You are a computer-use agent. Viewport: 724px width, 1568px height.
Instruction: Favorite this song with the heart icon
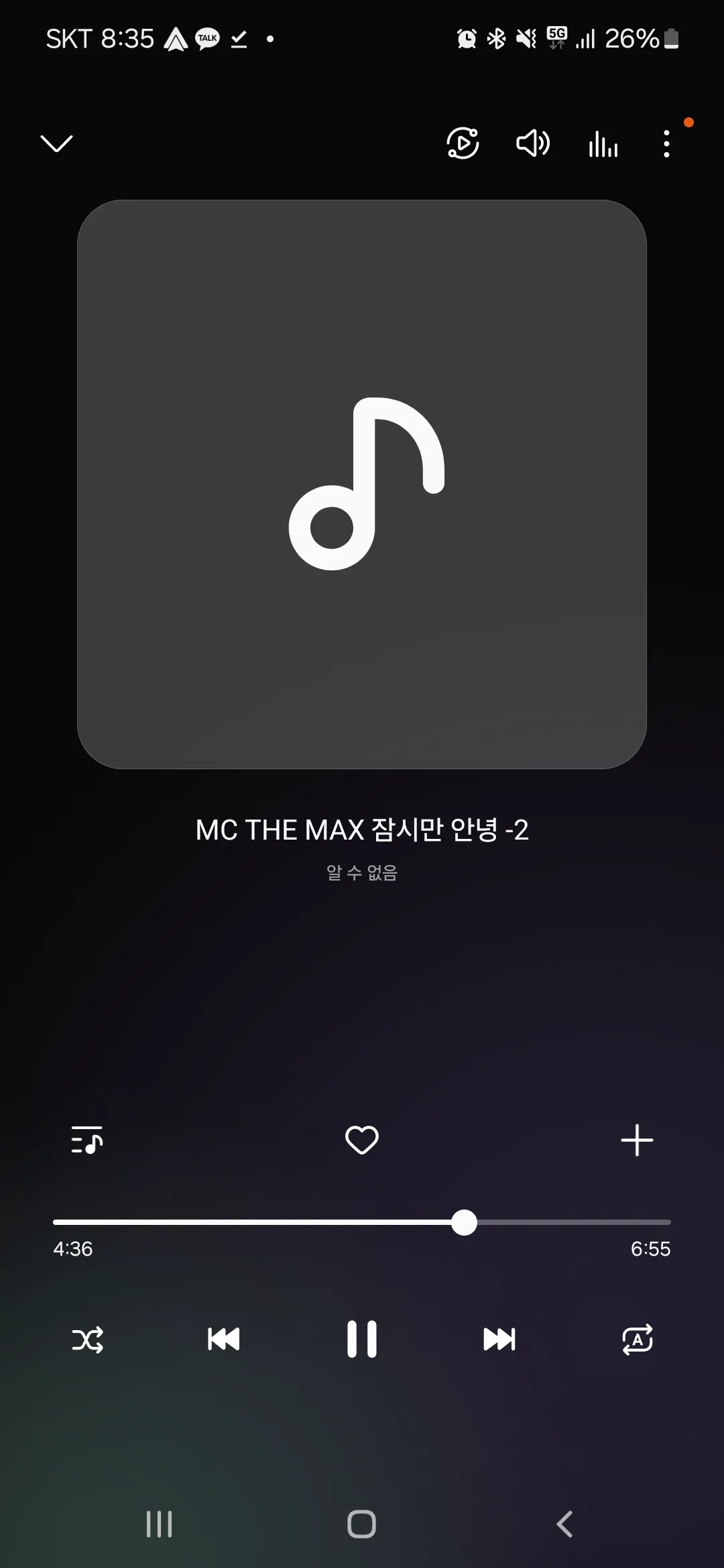coord(362,1140)
